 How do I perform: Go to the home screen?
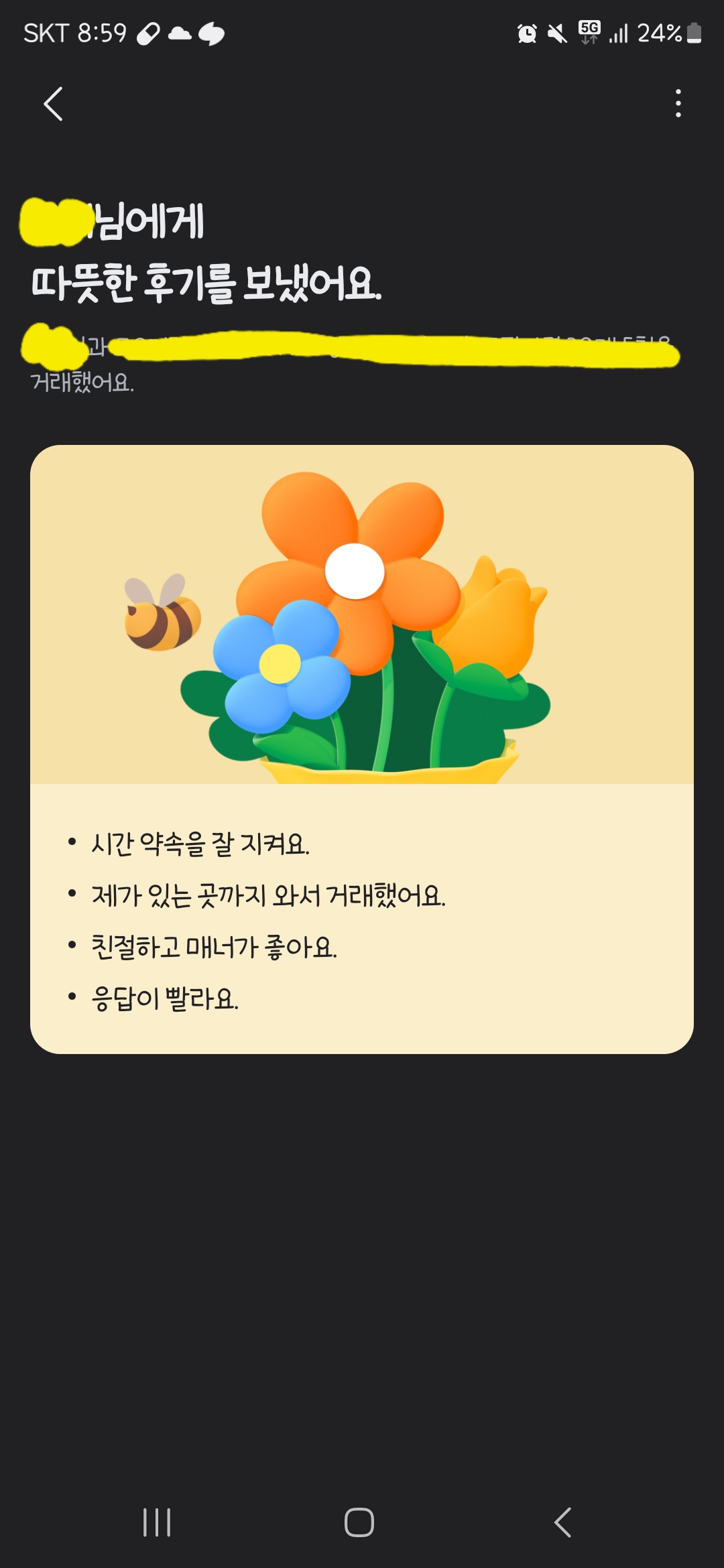[x=359, y=1522]
